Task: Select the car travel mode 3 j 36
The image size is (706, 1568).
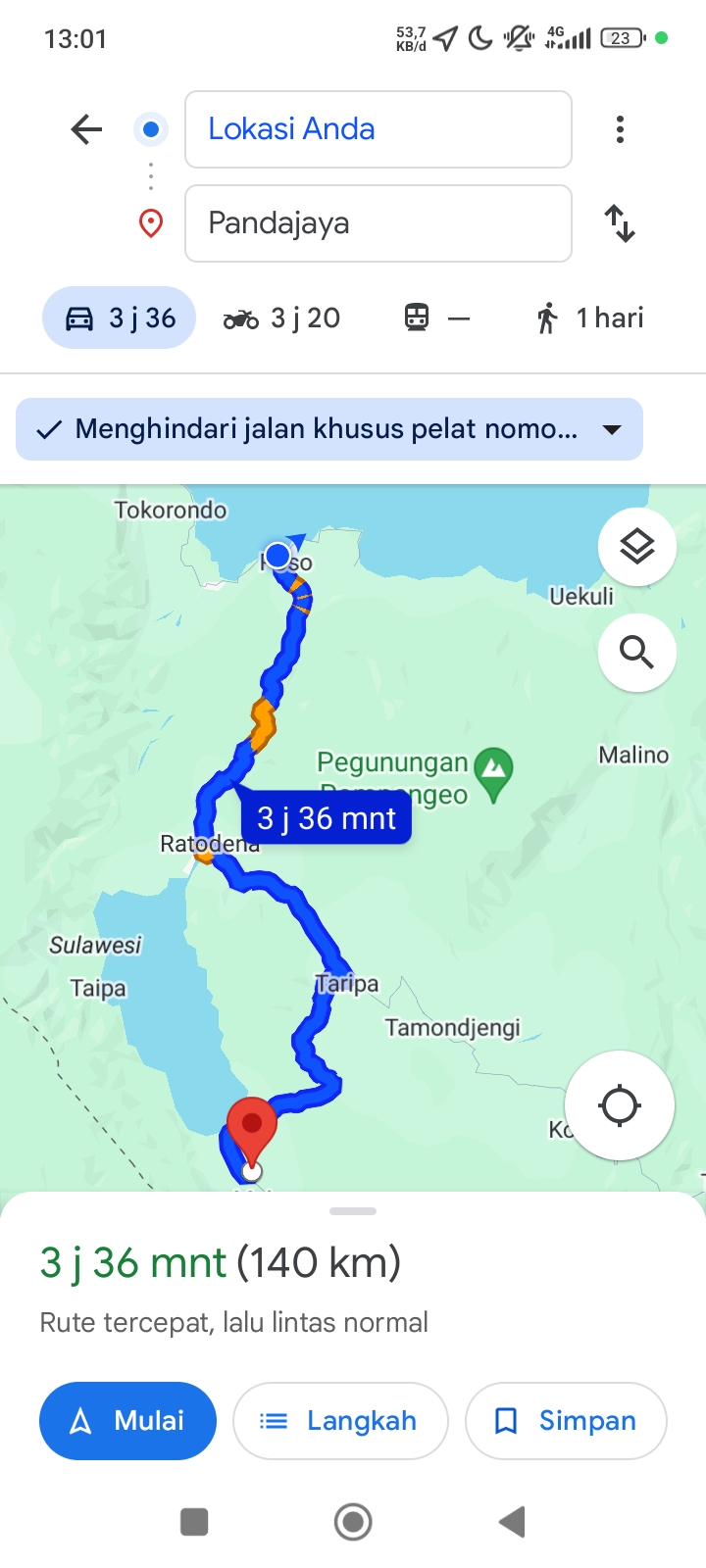Action: tap(120, 318)
